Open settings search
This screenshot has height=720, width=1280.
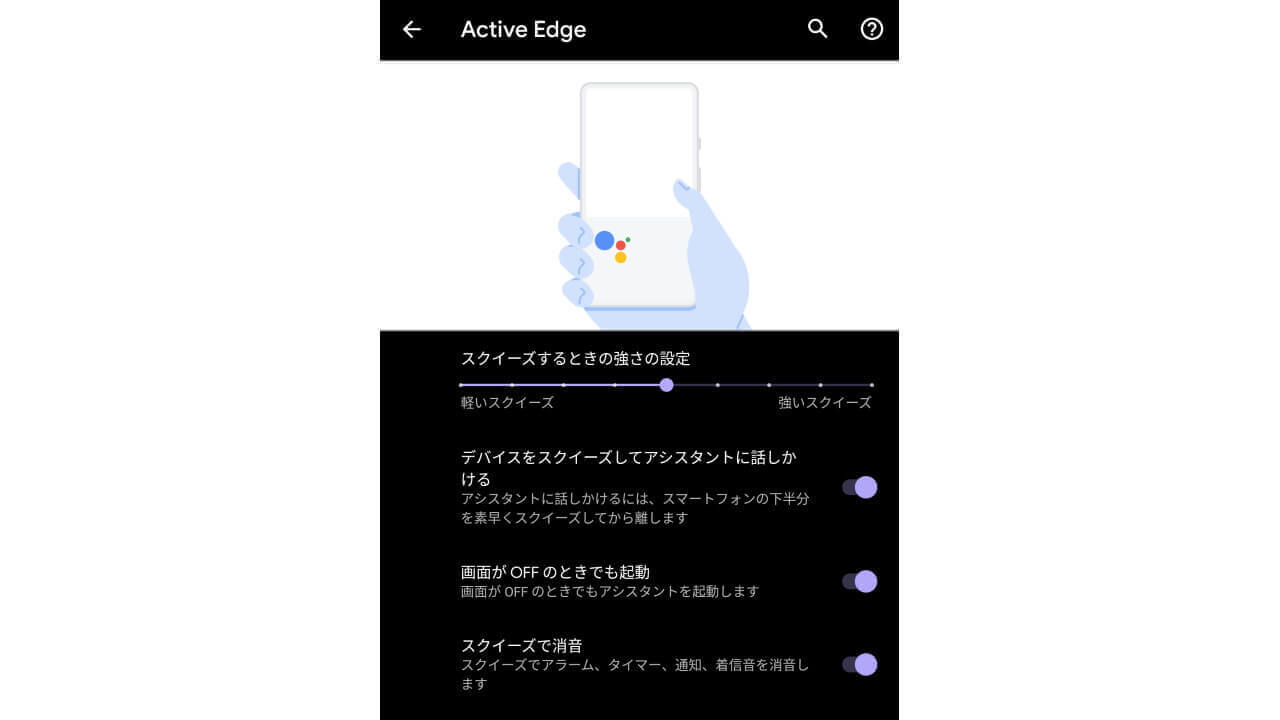coord(818,30)
